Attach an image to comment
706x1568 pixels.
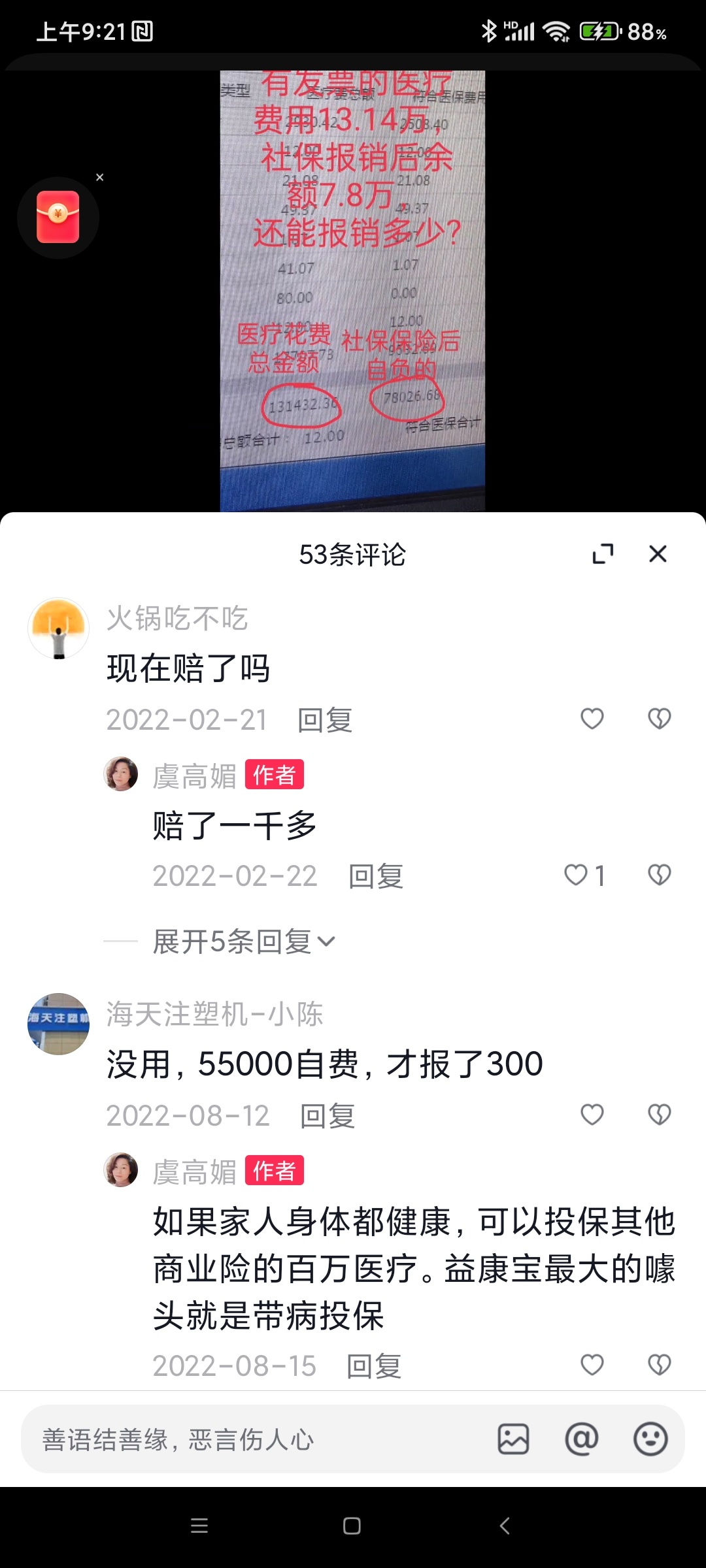click(513, 1439)
